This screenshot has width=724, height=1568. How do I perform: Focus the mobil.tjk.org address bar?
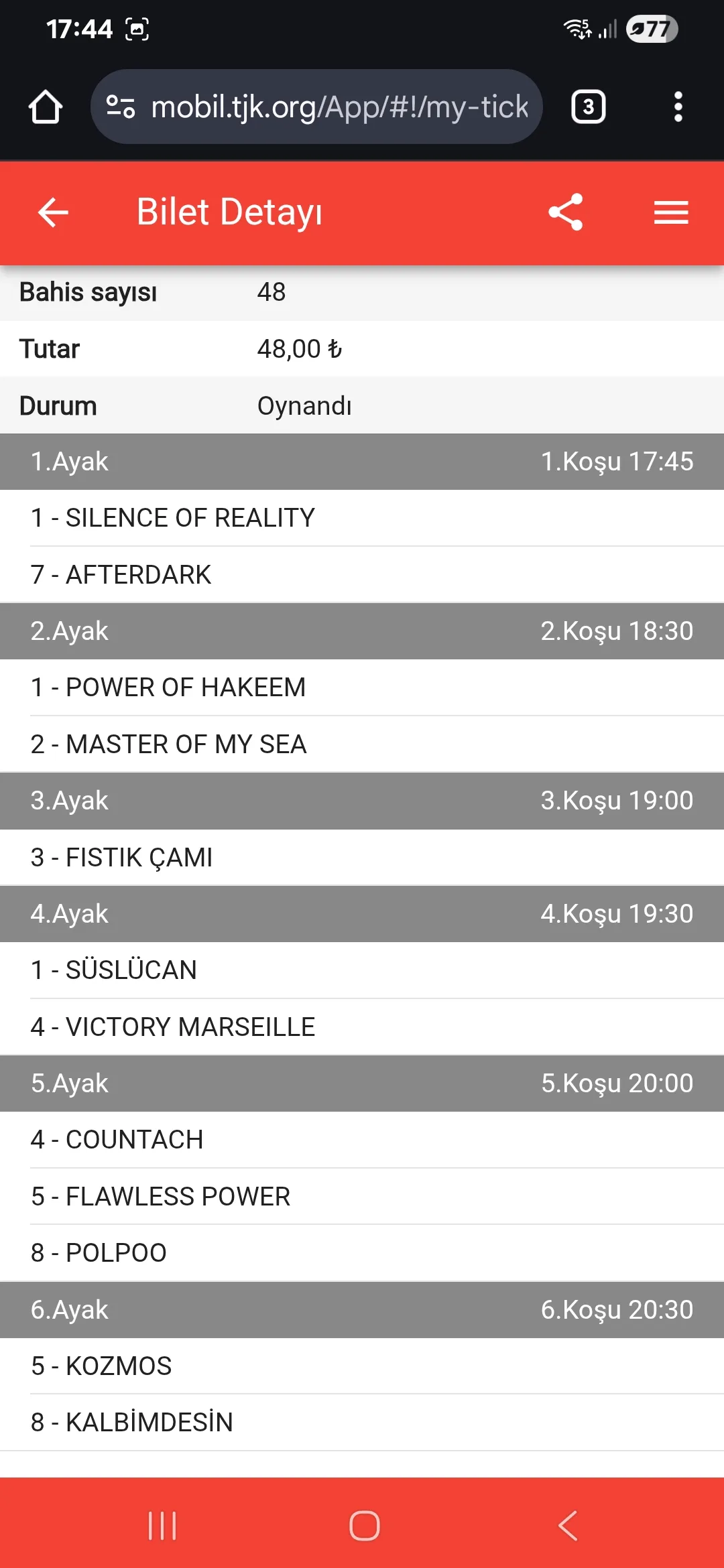pyautogui.click(x=339, y=107)
